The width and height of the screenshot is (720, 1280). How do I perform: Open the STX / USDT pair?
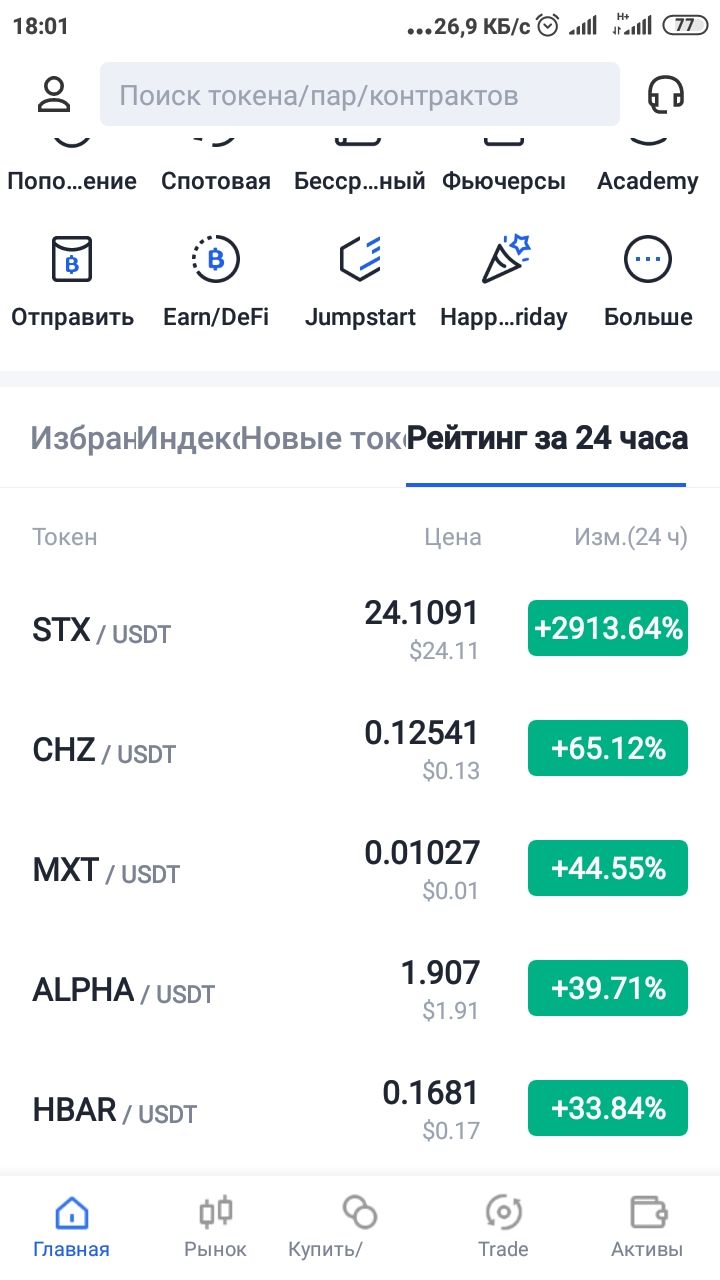(x=360, y=630)
